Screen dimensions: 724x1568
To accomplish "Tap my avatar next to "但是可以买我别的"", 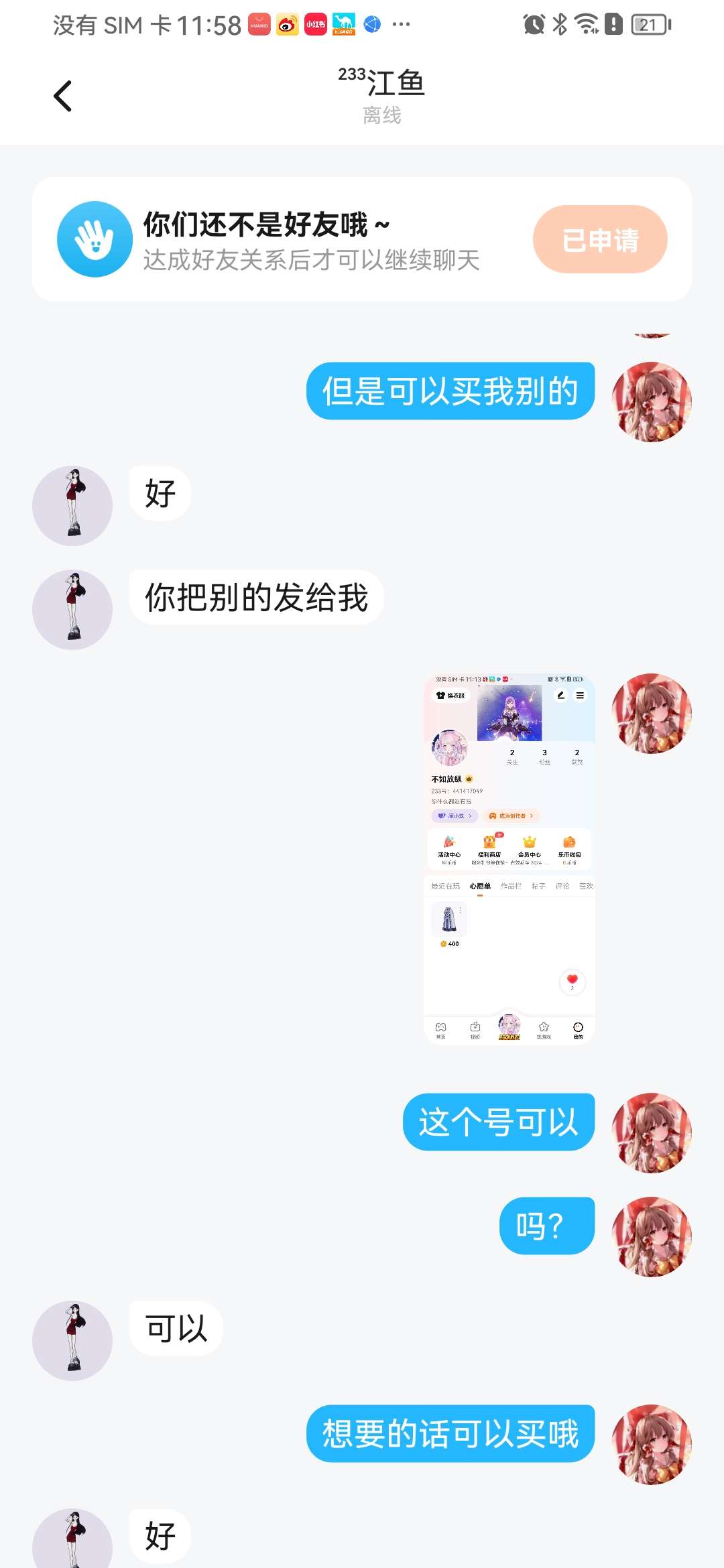I will (x=651, y=401).
